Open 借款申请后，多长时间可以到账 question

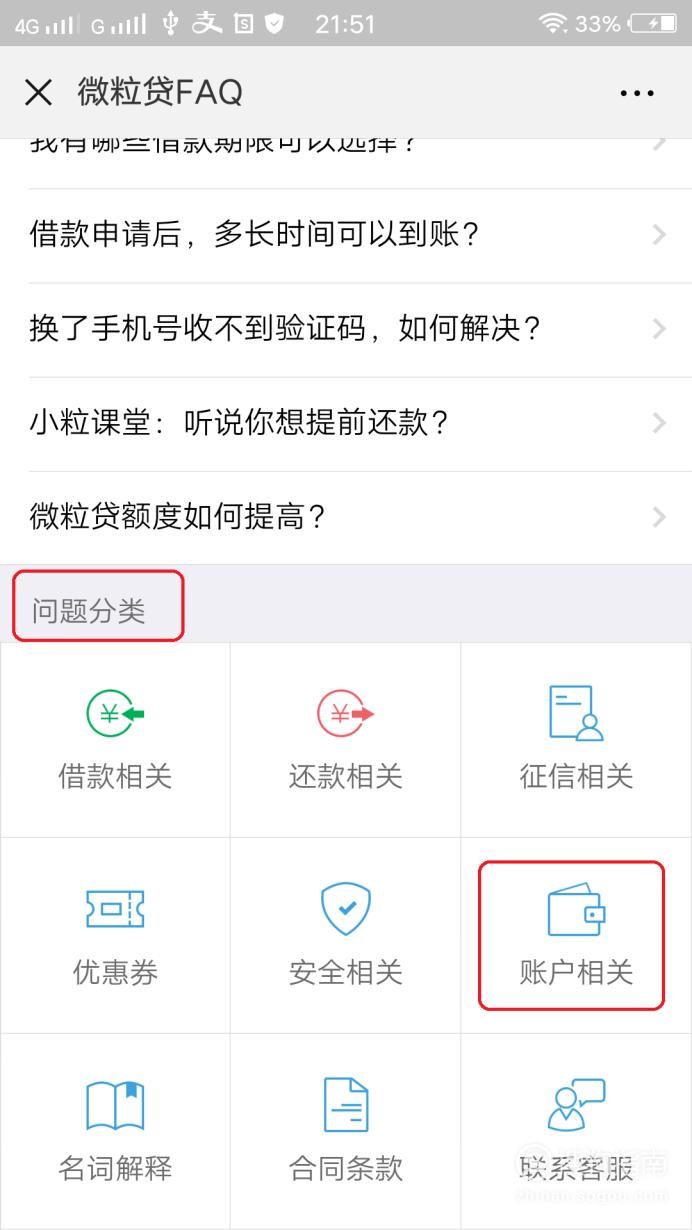coord(346,235)
